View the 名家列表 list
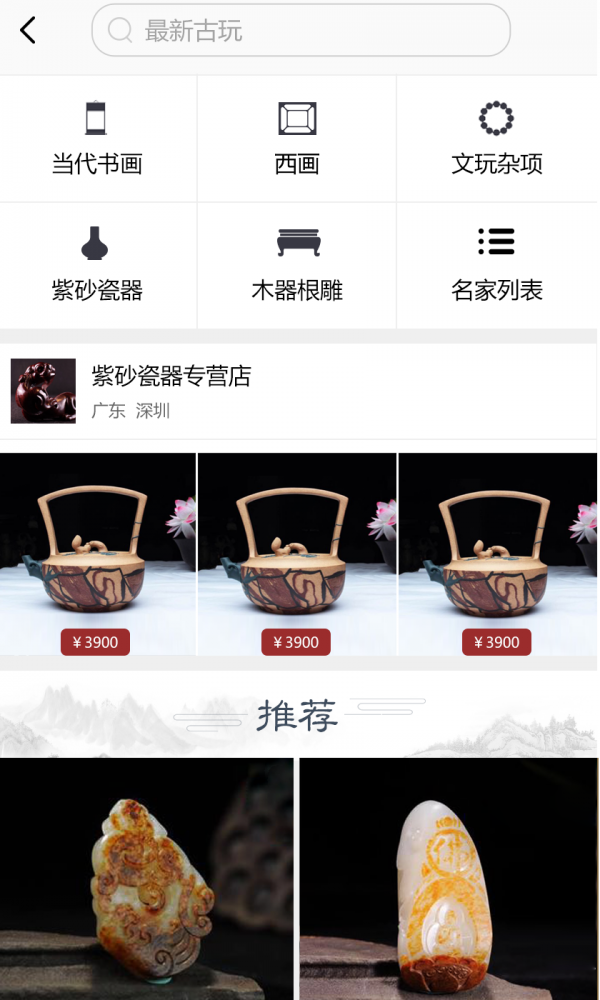 coord(497,265)
